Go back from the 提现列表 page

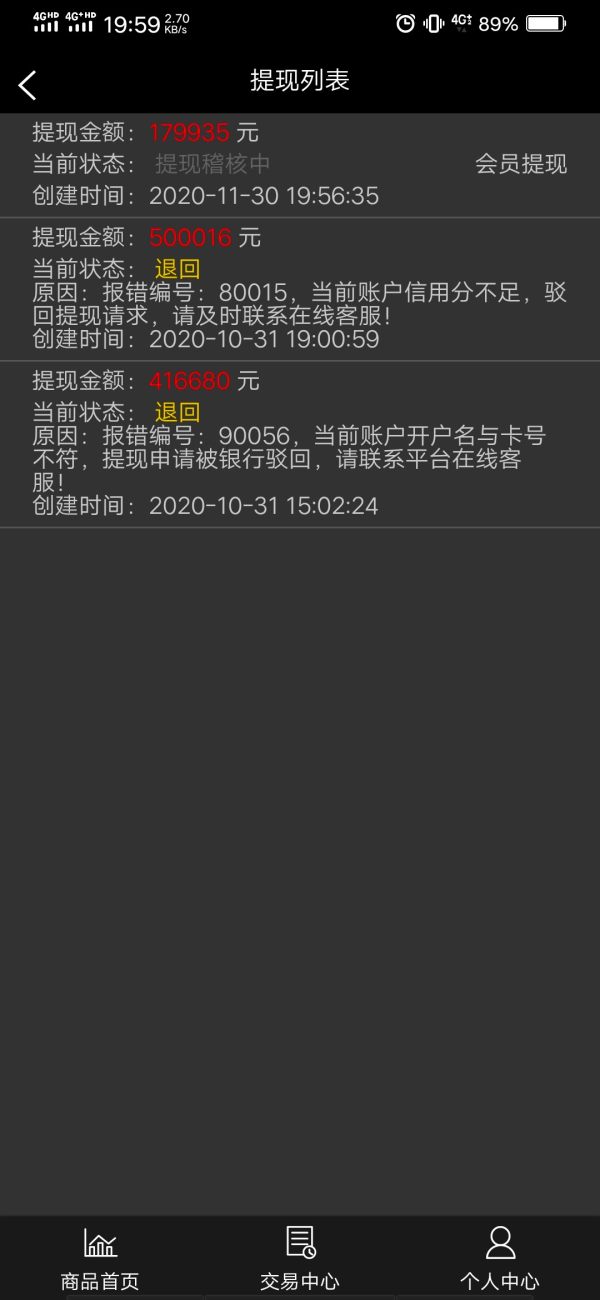pos(28,85)
